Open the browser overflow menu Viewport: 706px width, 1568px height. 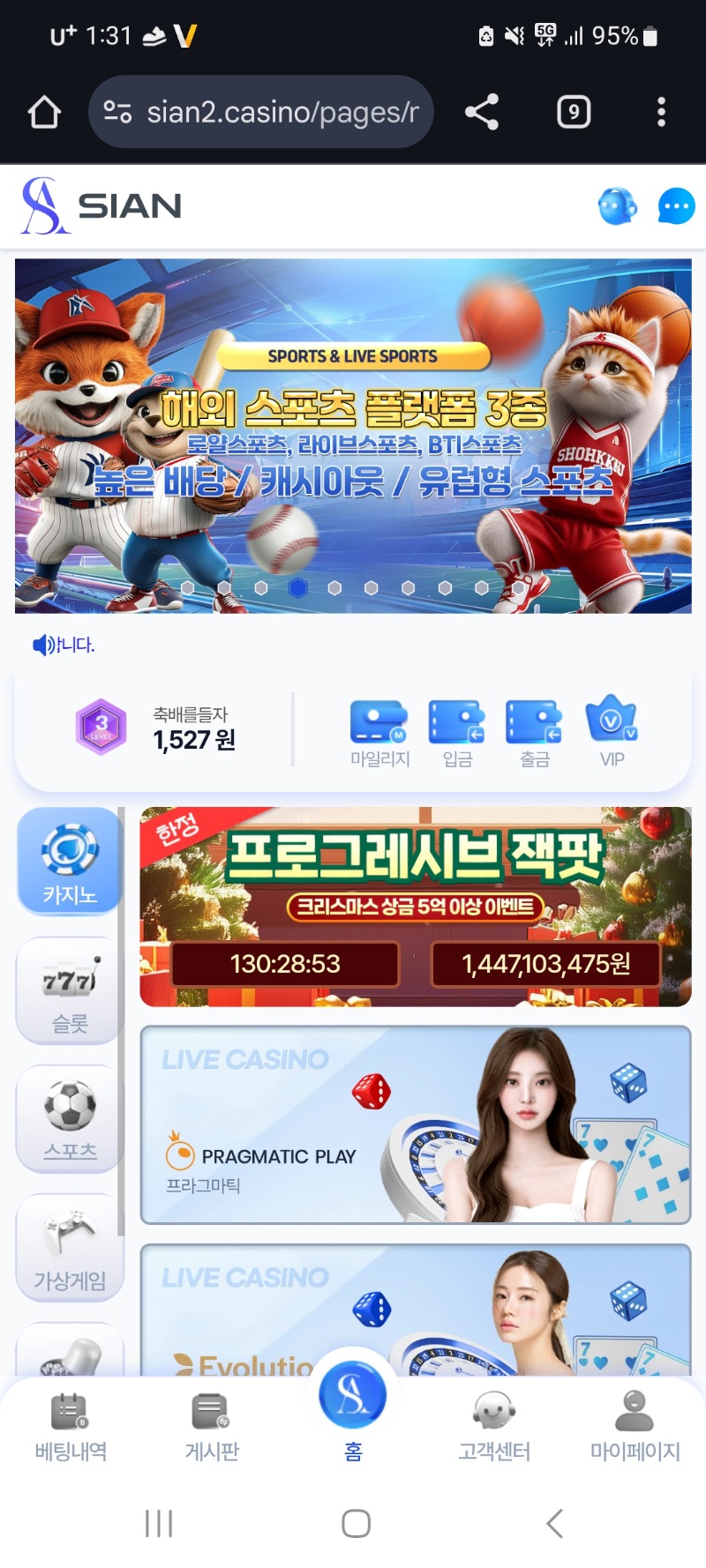pyautogui.click(x=661, y=112)
